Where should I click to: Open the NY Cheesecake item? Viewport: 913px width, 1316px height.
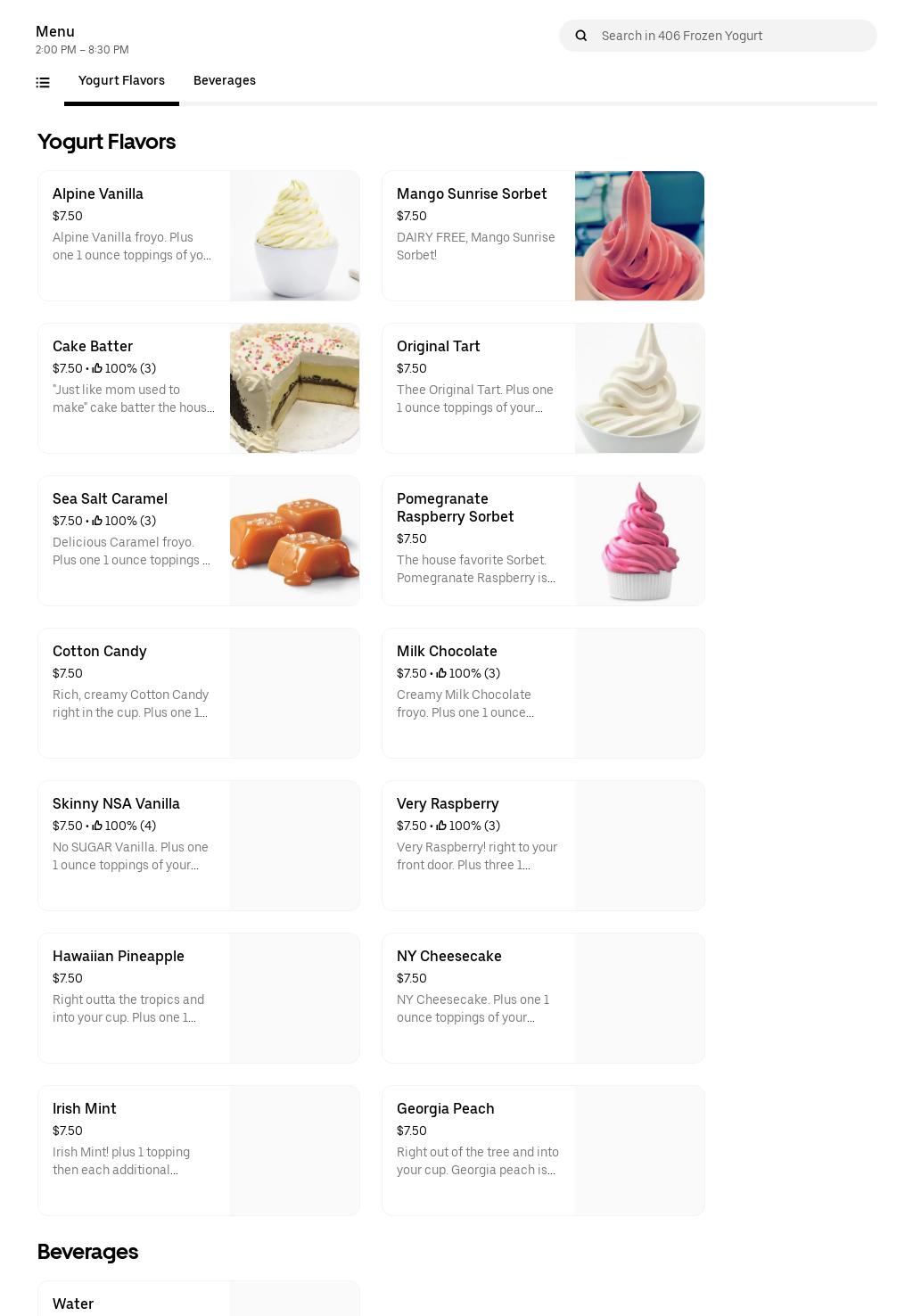click(x=543, y=998)
